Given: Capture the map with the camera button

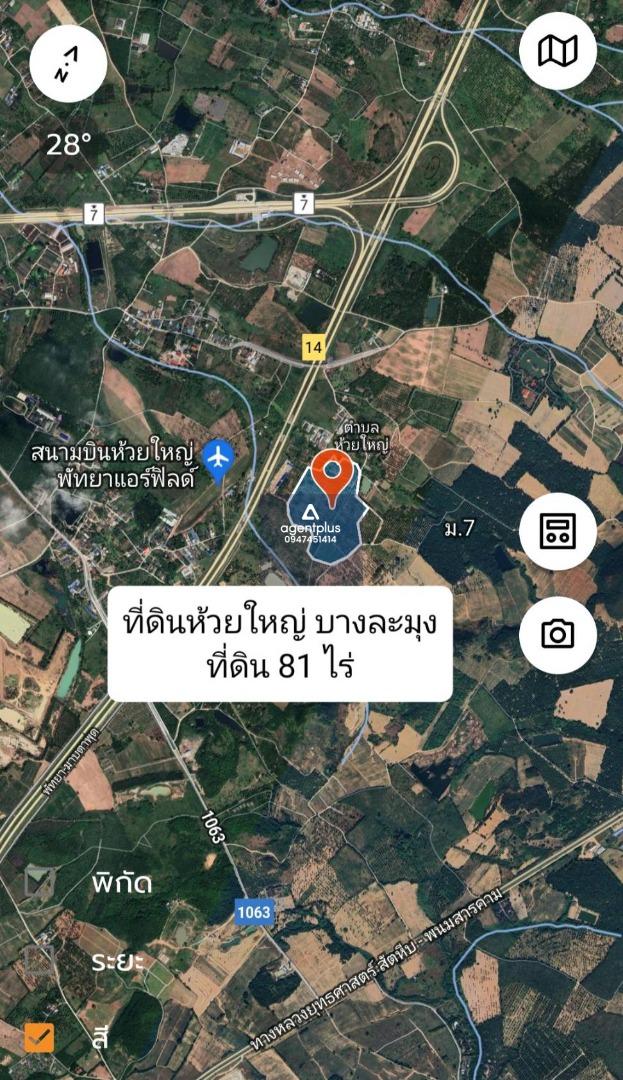Looking at the screenshot, I should click(558, 635).
